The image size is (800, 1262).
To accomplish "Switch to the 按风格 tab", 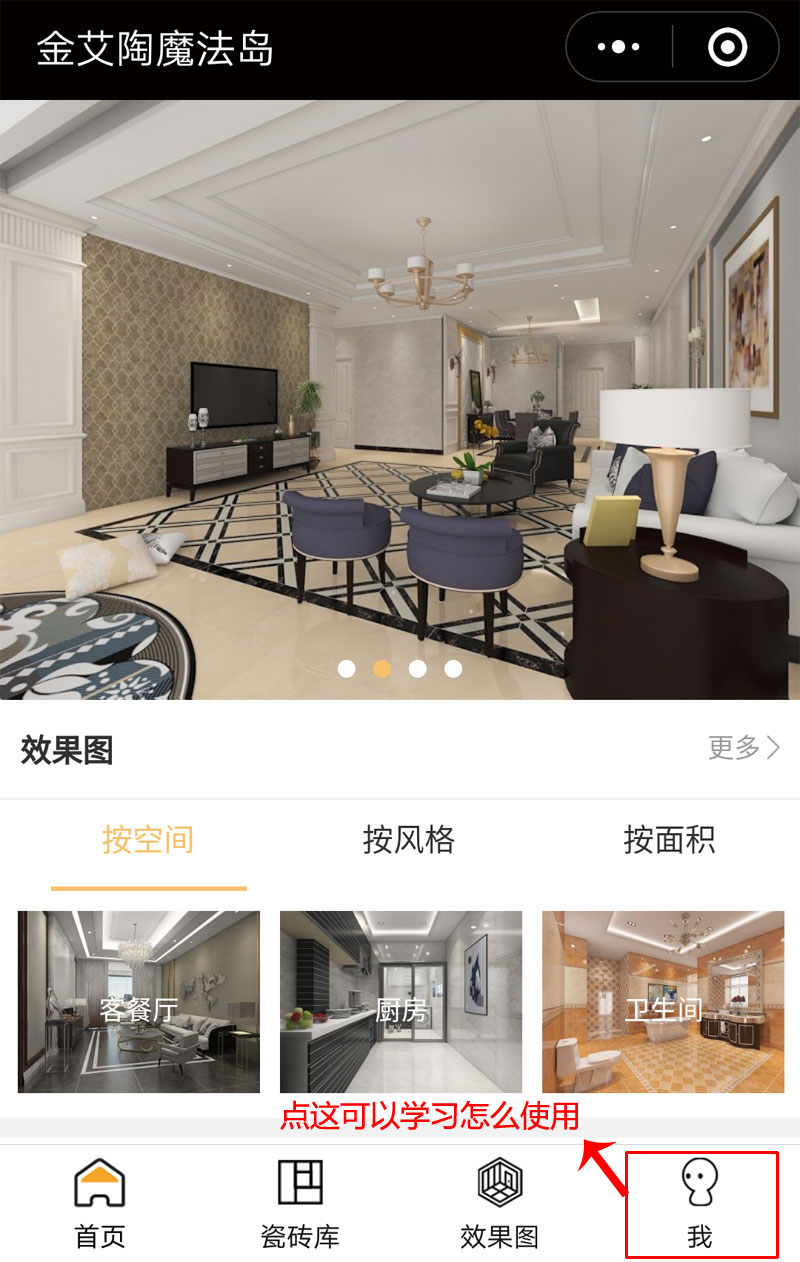I will (410, 842).
